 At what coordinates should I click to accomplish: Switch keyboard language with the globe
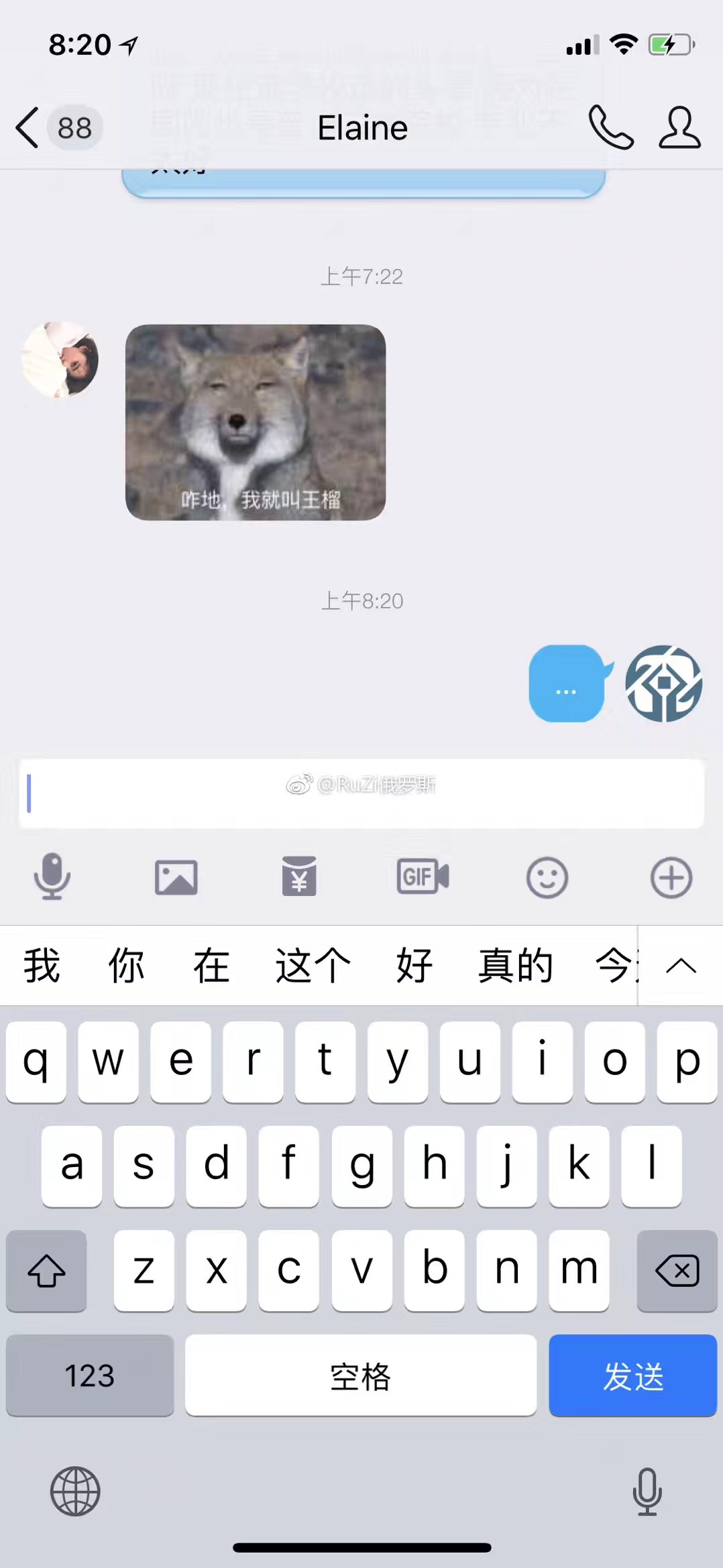[x=75, y=1492]
